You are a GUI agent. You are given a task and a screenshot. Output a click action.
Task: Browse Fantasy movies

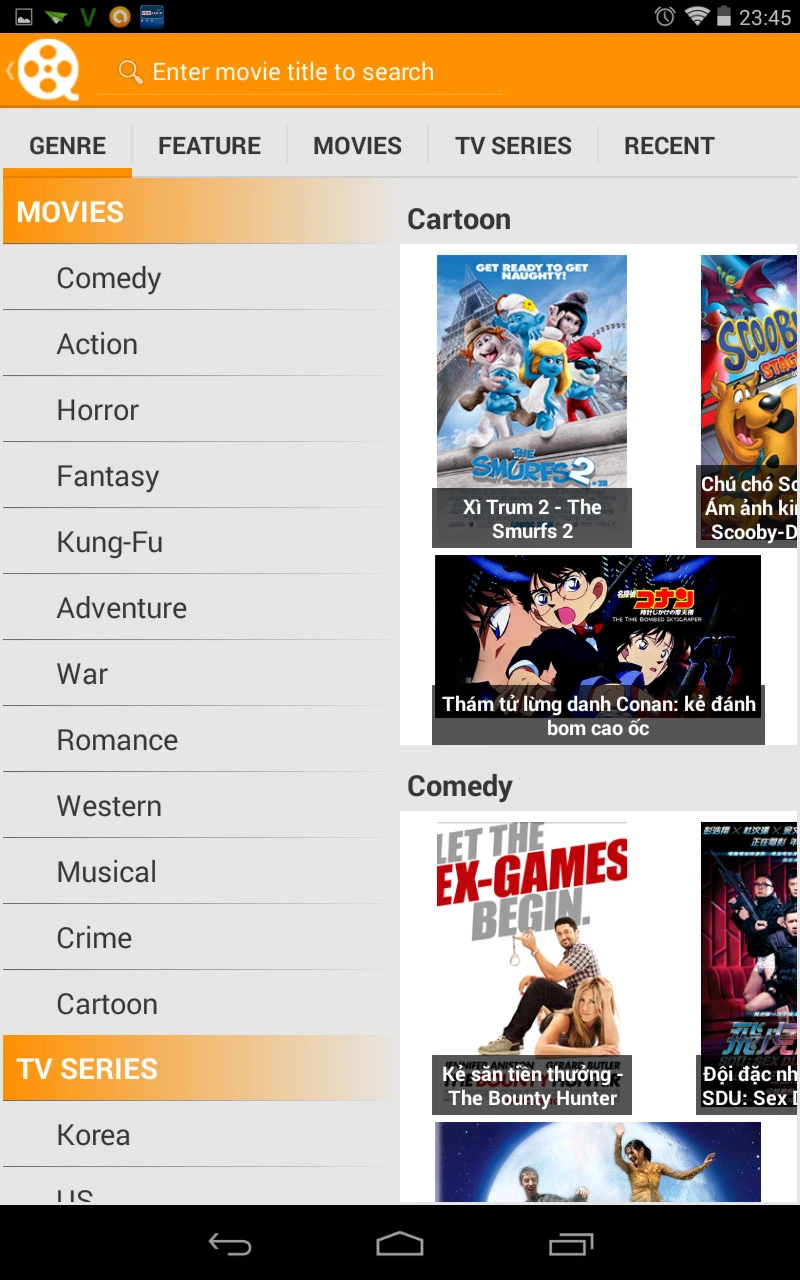coord(107,476)
